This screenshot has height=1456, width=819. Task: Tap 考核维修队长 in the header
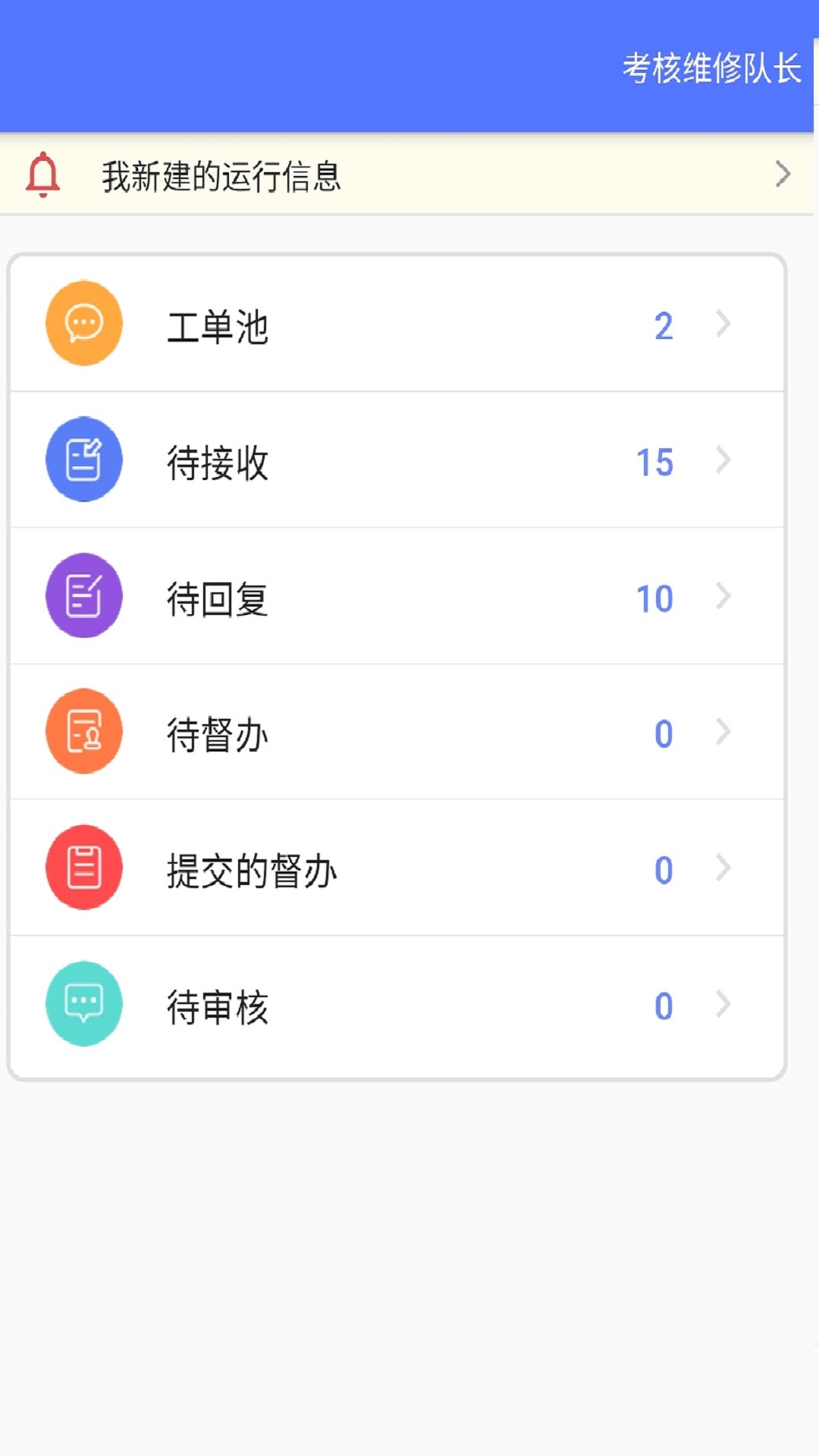711,69
